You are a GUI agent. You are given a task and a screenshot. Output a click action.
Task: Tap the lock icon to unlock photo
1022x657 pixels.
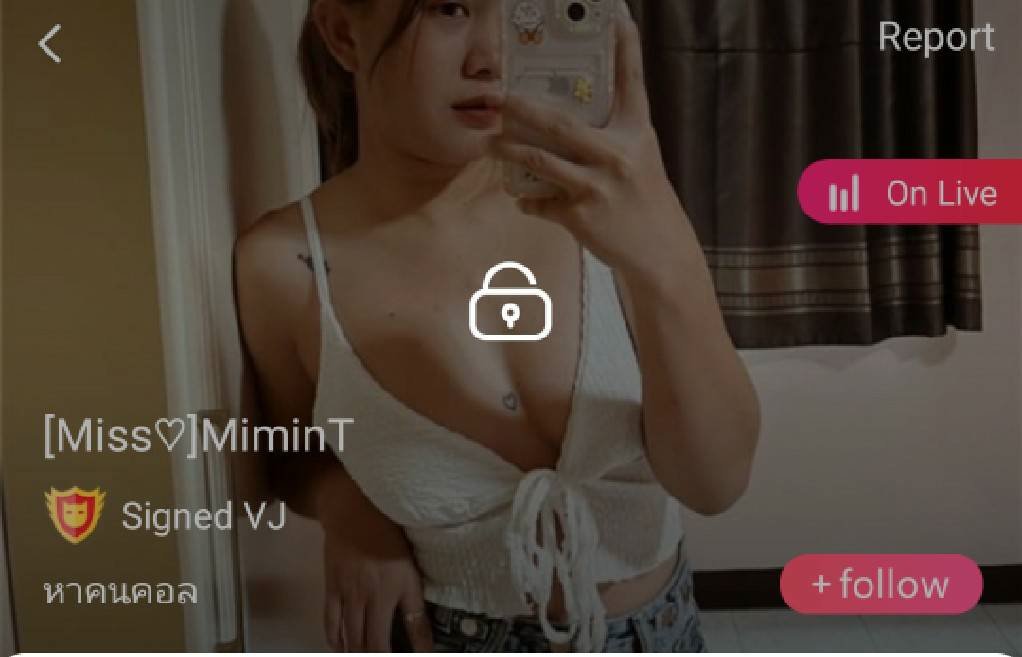[511, 302]
